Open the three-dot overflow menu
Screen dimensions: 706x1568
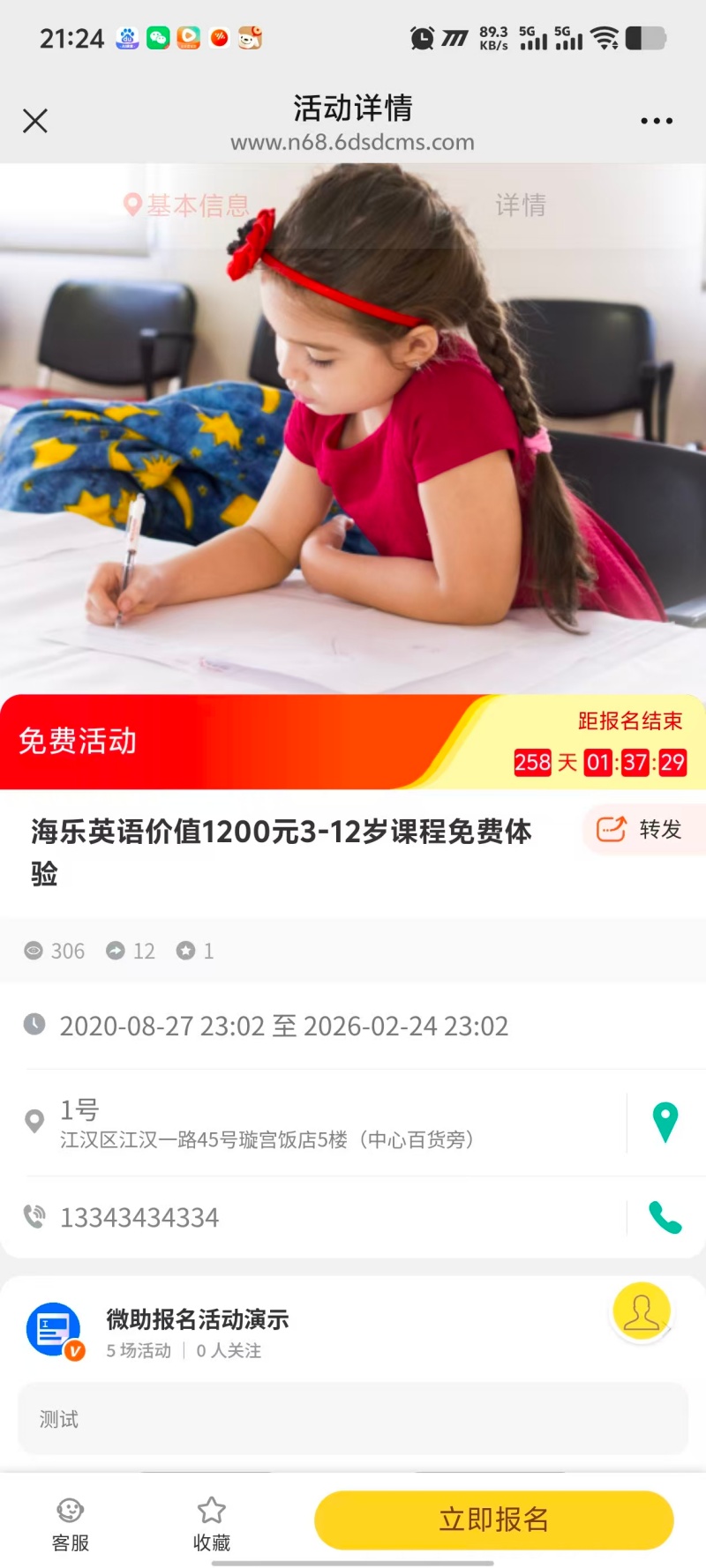(657, 121)
